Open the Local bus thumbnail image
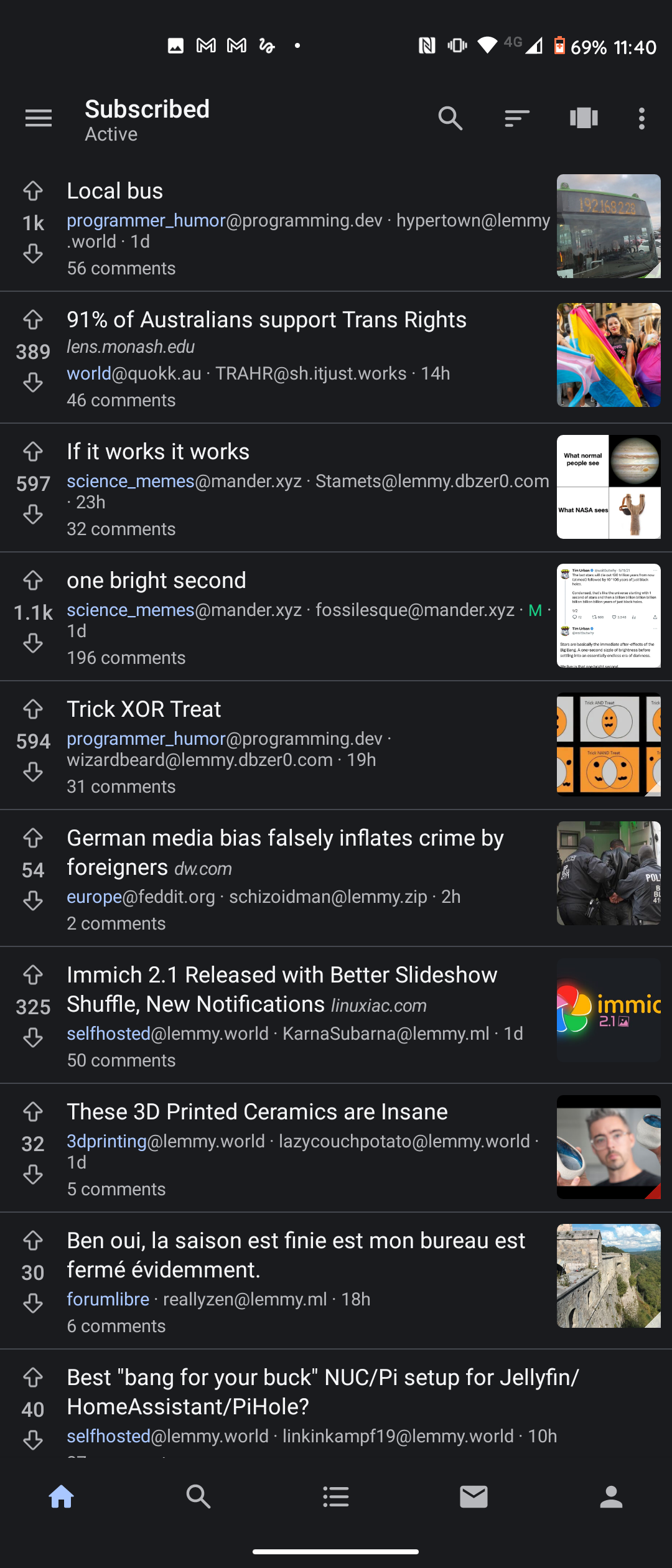This screenshot has width=672, height=1568. tap(609, 226)
